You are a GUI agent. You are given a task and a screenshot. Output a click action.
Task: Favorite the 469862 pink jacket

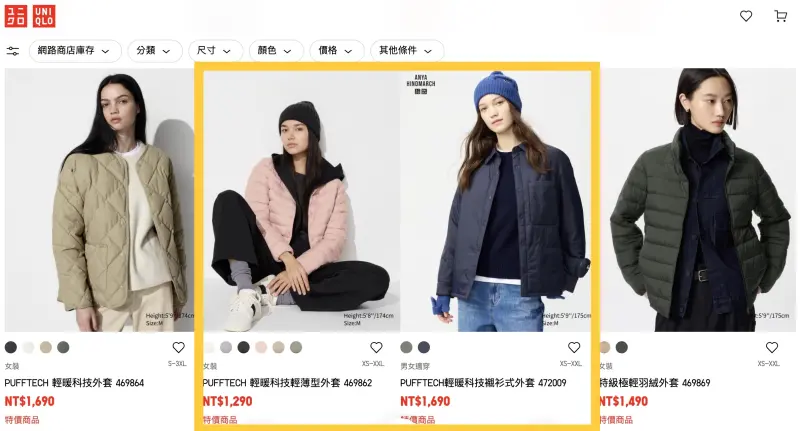[x=376, y=347]
